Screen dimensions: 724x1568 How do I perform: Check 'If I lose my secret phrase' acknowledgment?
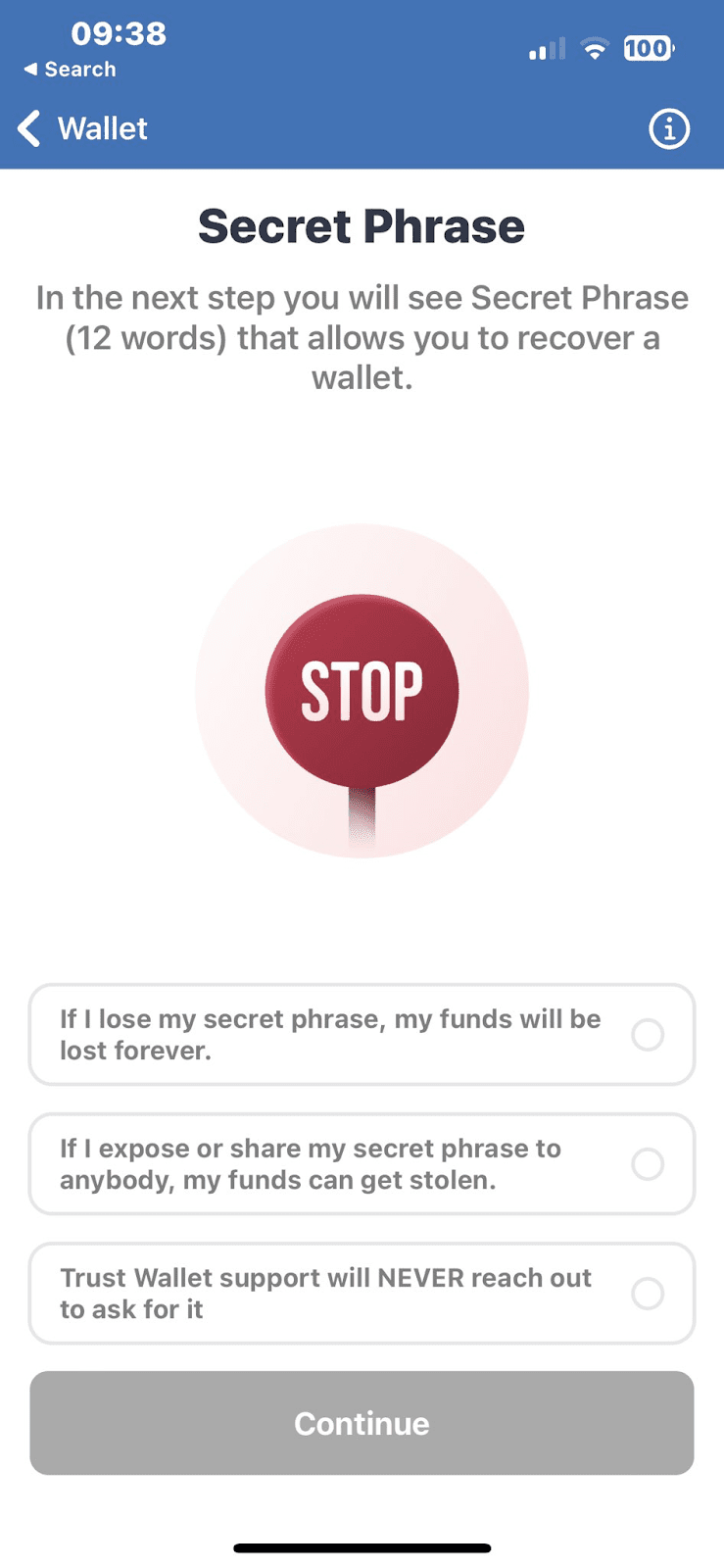[x=648, y=1035]
